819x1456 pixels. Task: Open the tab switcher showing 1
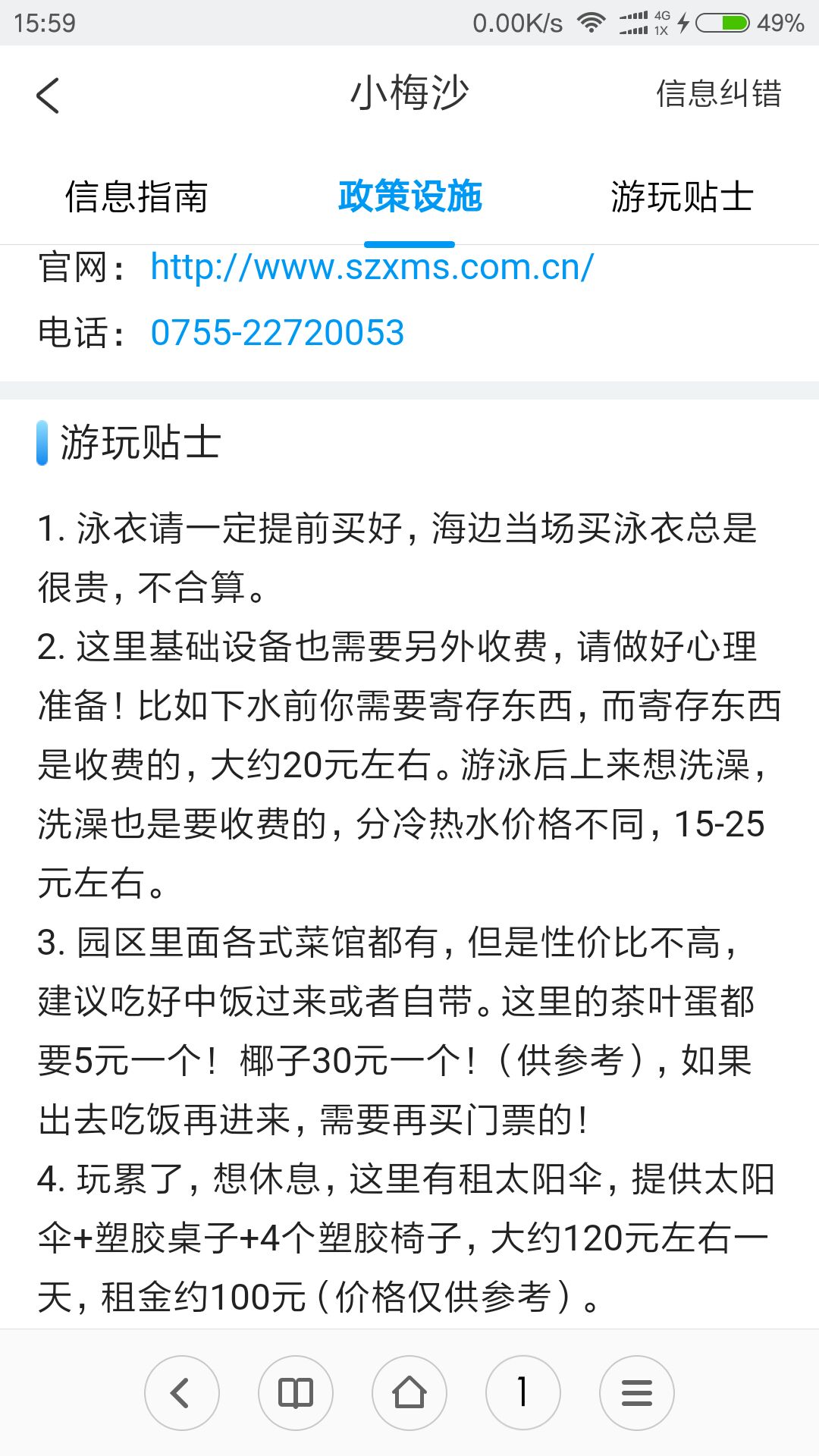coord(523,1393)
